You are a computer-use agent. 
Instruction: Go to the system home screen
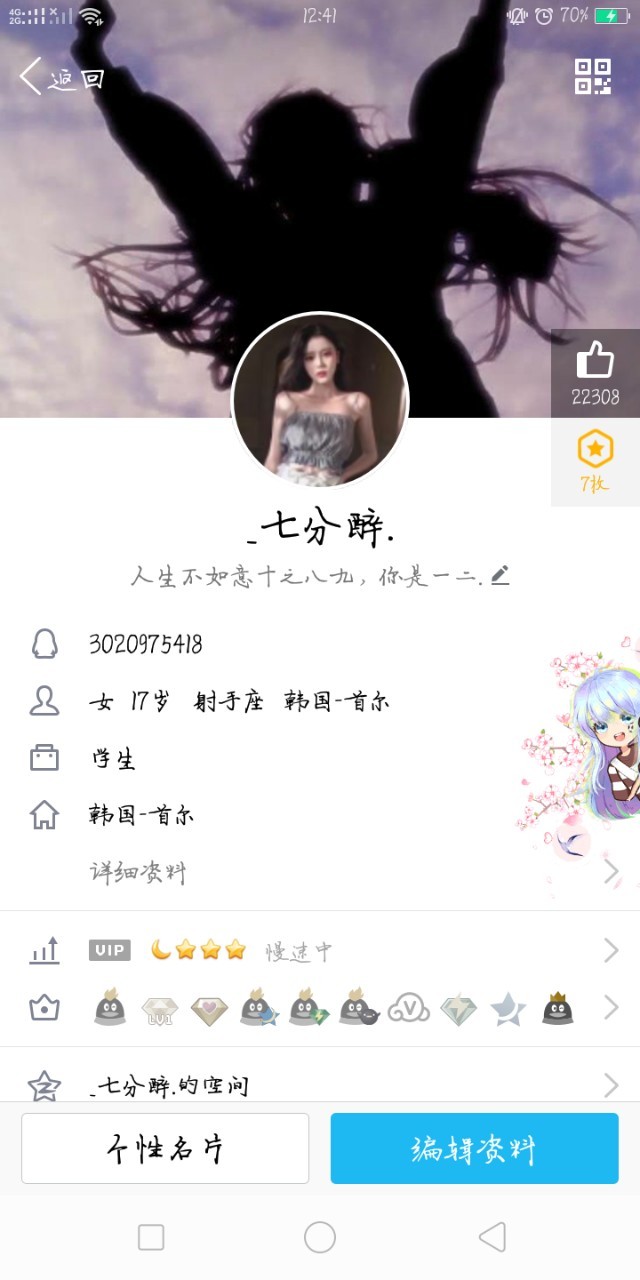[x=320, y=1237]
